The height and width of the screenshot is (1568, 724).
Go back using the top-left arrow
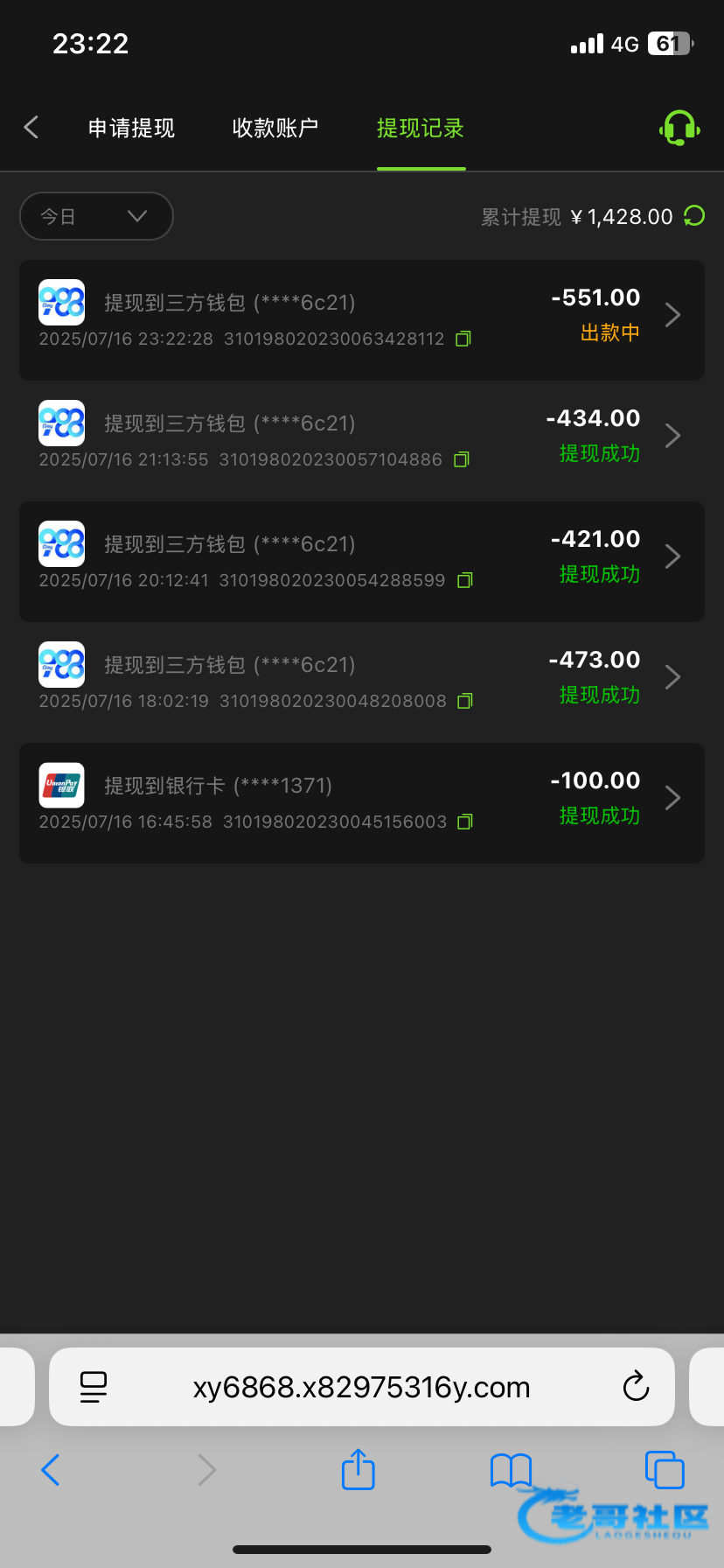31,128
